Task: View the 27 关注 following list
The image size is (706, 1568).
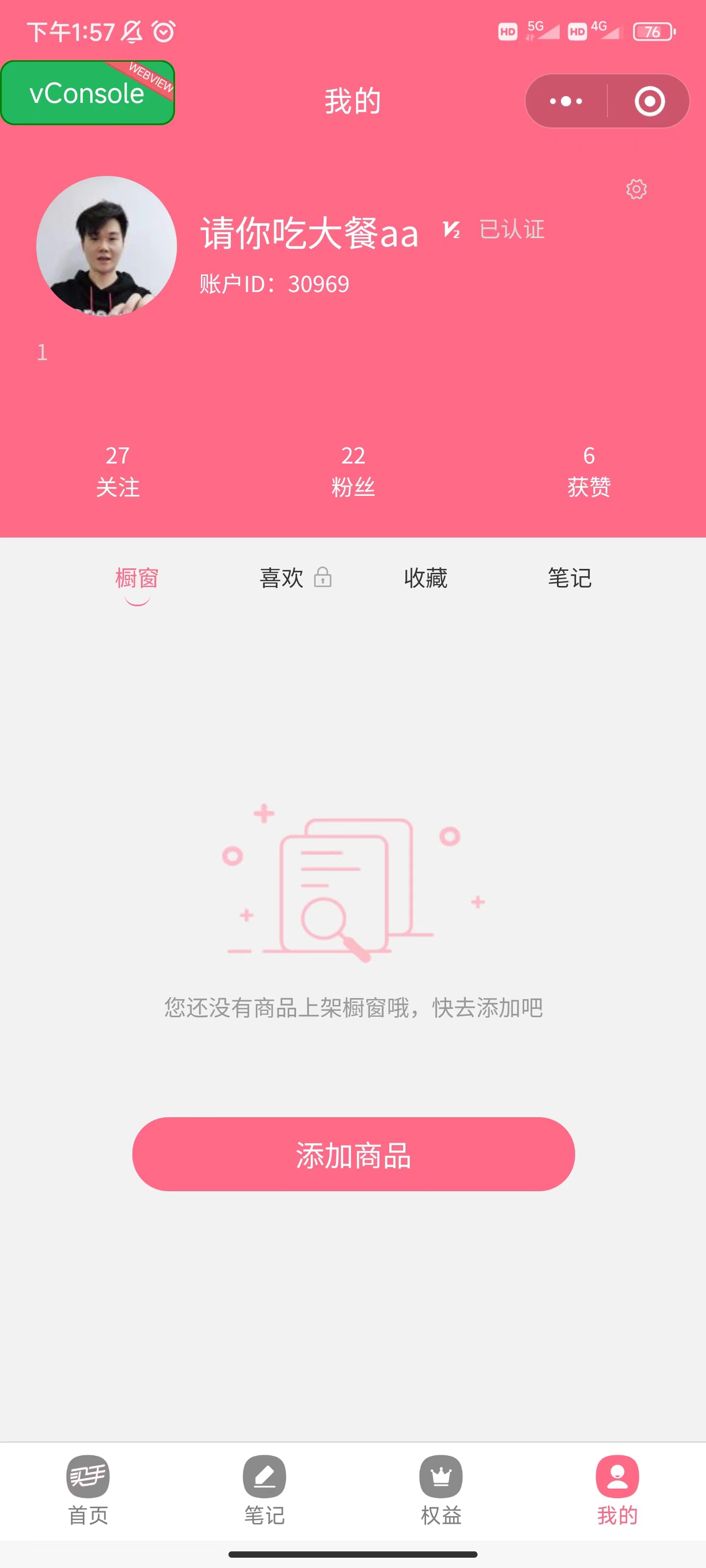Action: coord(118,471)
